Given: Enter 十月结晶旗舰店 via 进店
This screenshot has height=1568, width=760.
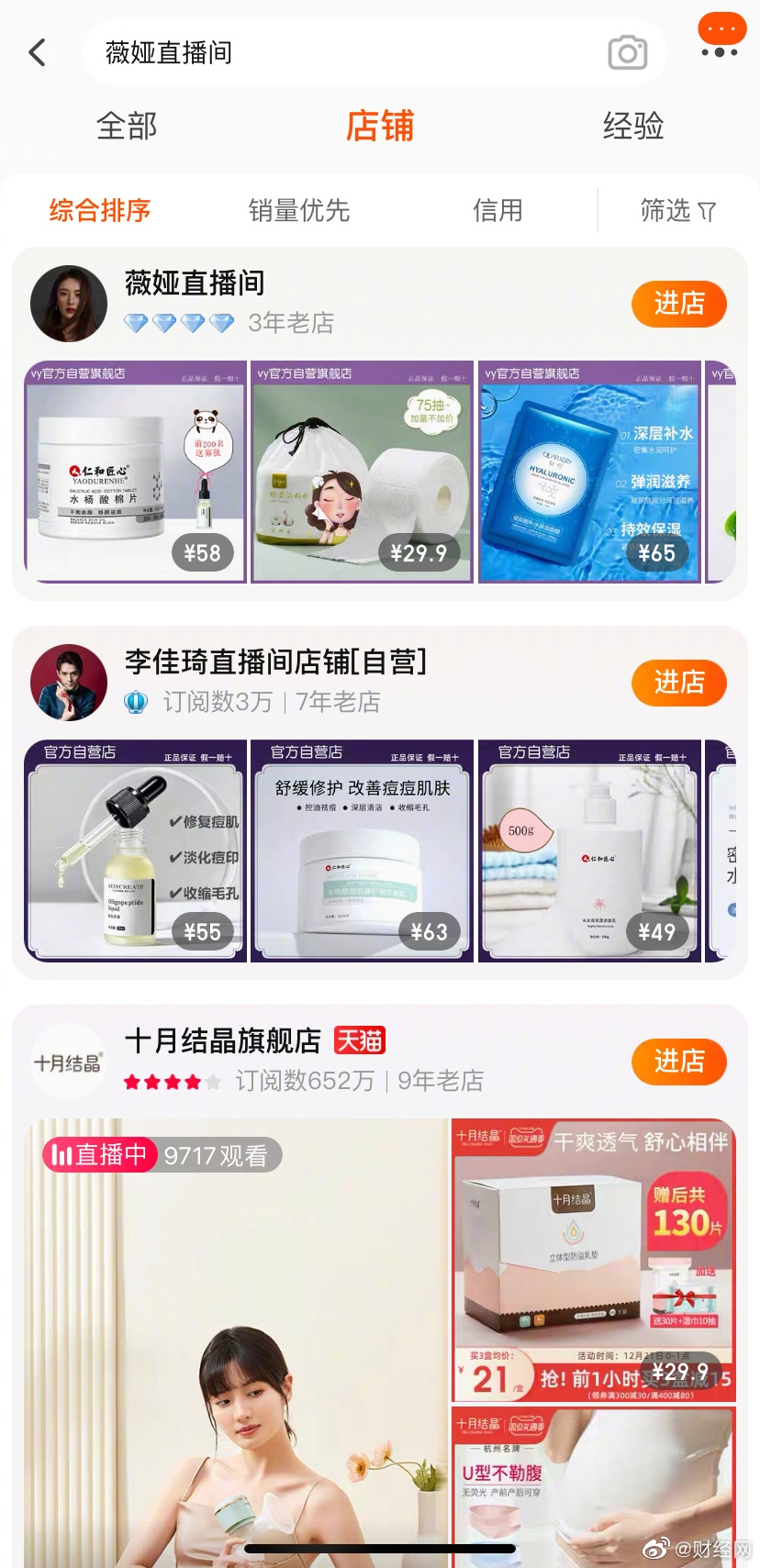Looking at the screenshot, I should tap(678, 1062).
